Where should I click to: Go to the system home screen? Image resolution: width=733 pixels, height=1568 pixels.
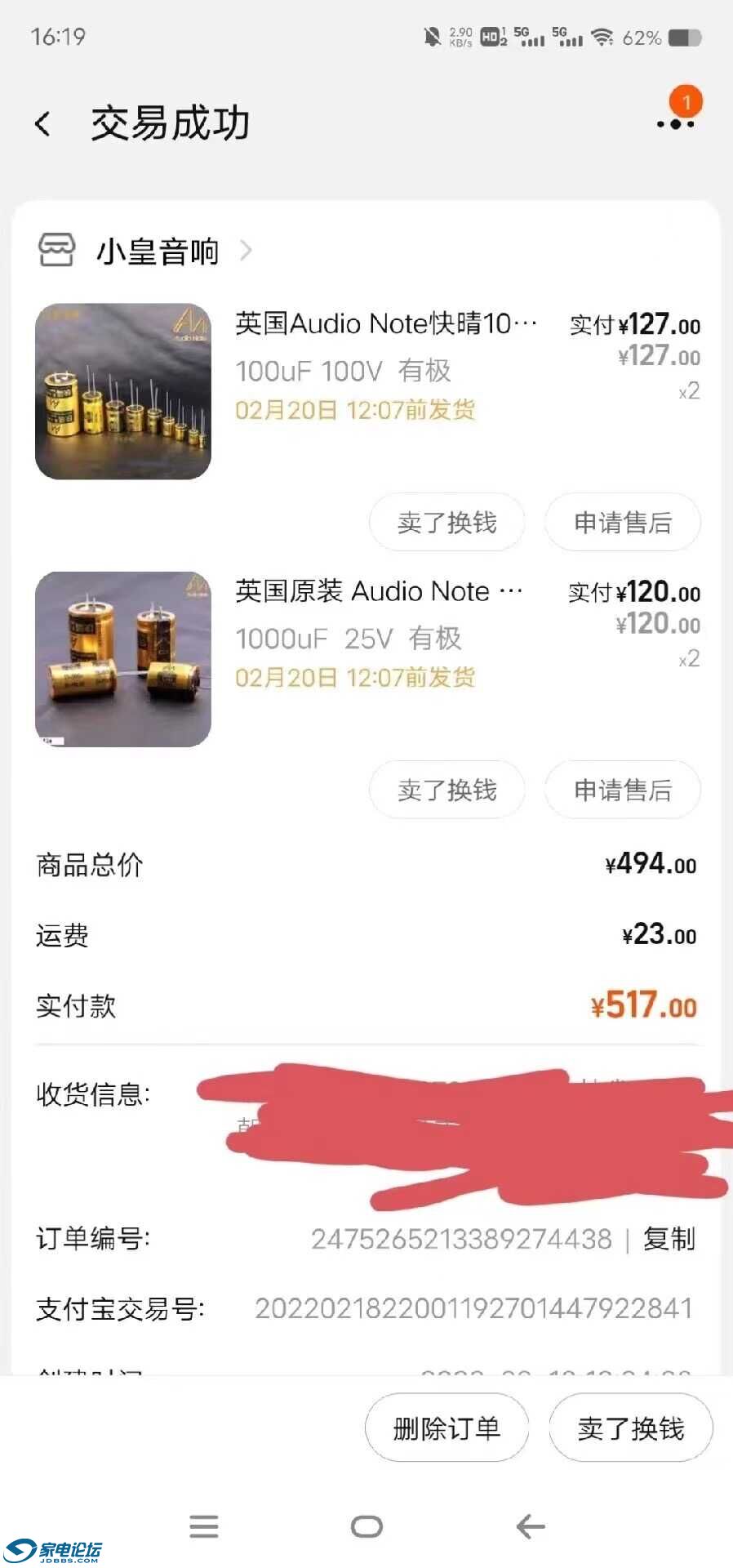(x=366, y=1526)
